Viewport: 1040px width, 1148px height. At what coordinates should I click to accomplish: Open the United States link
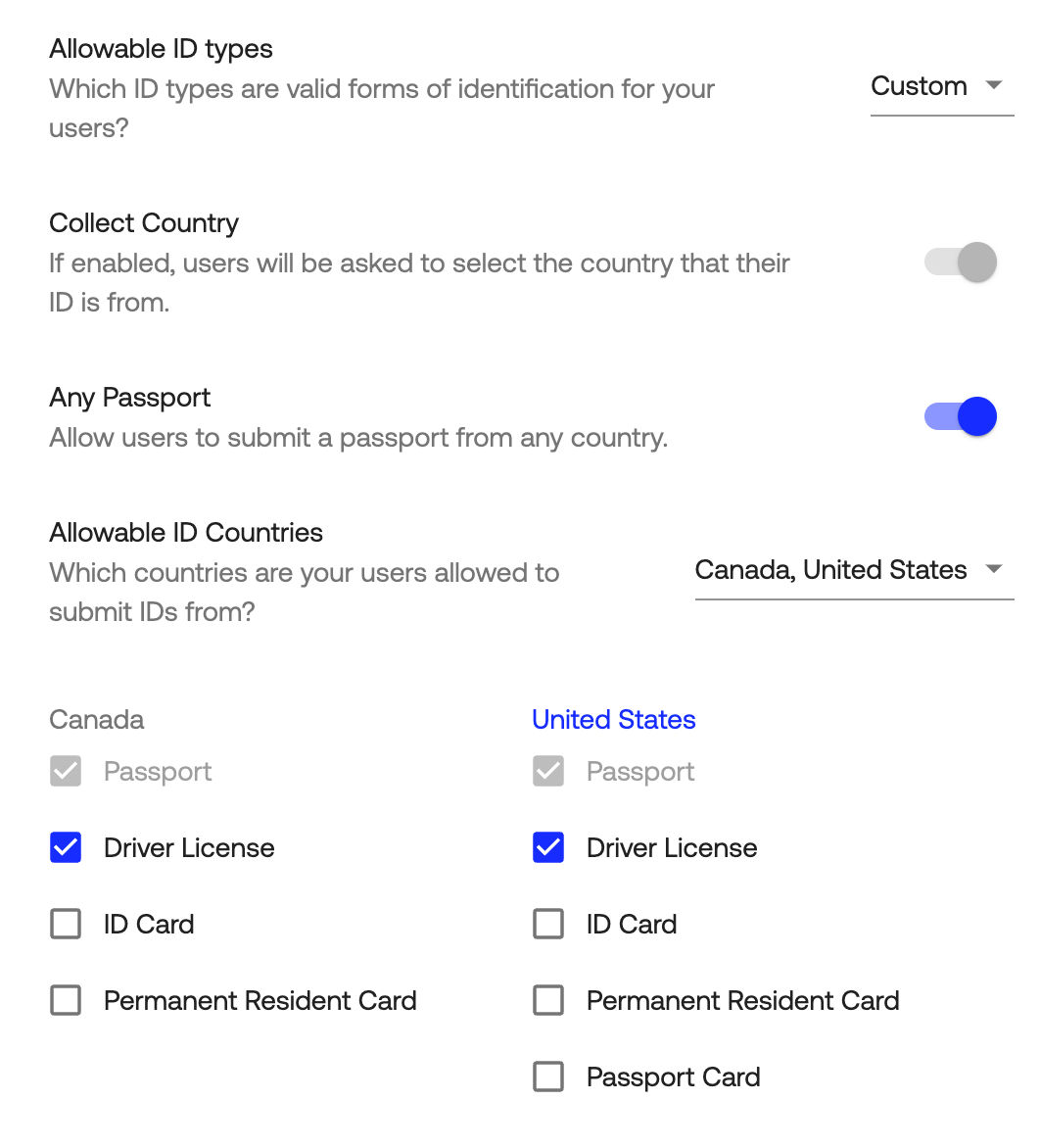coord(613,720)
